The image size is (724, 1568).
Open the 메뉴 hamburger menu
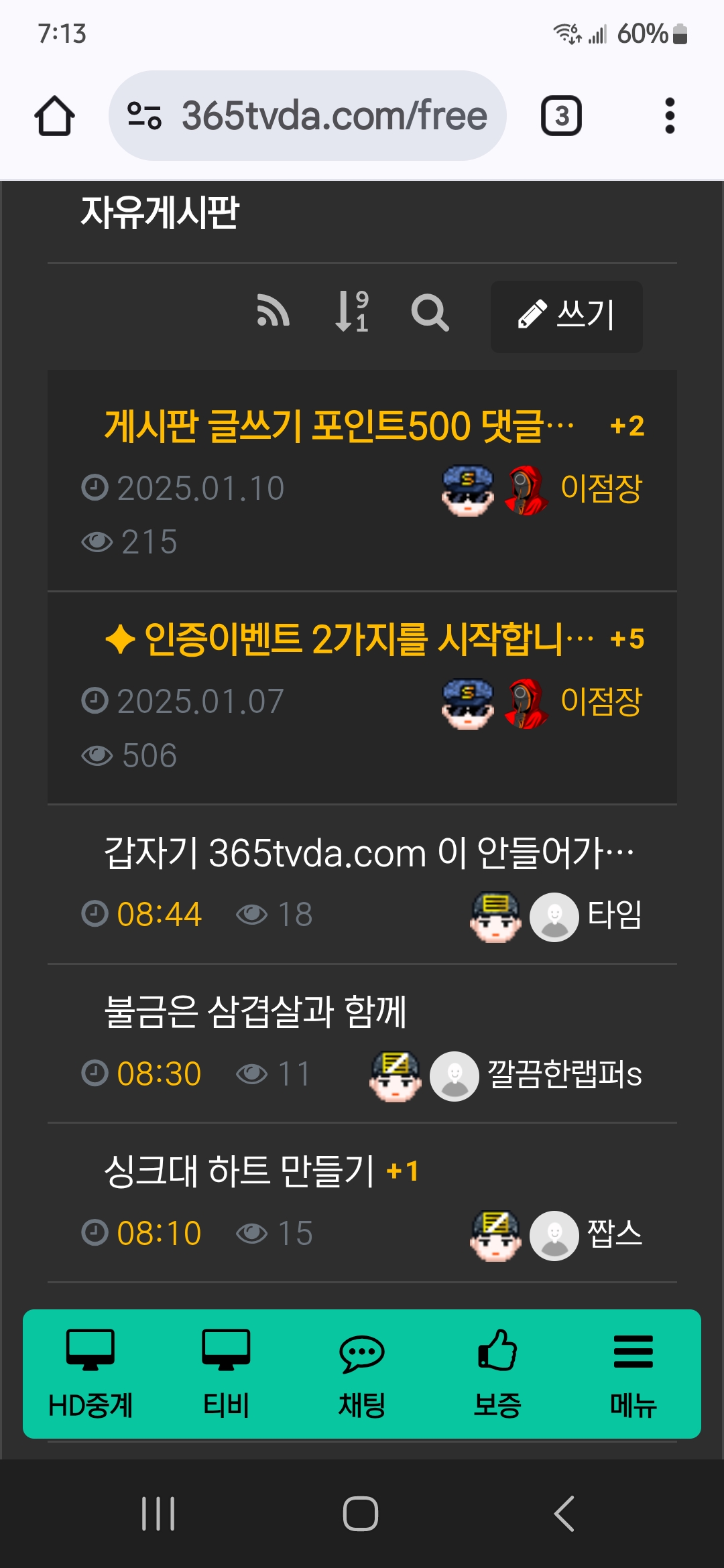click(x=633, y=1374)
